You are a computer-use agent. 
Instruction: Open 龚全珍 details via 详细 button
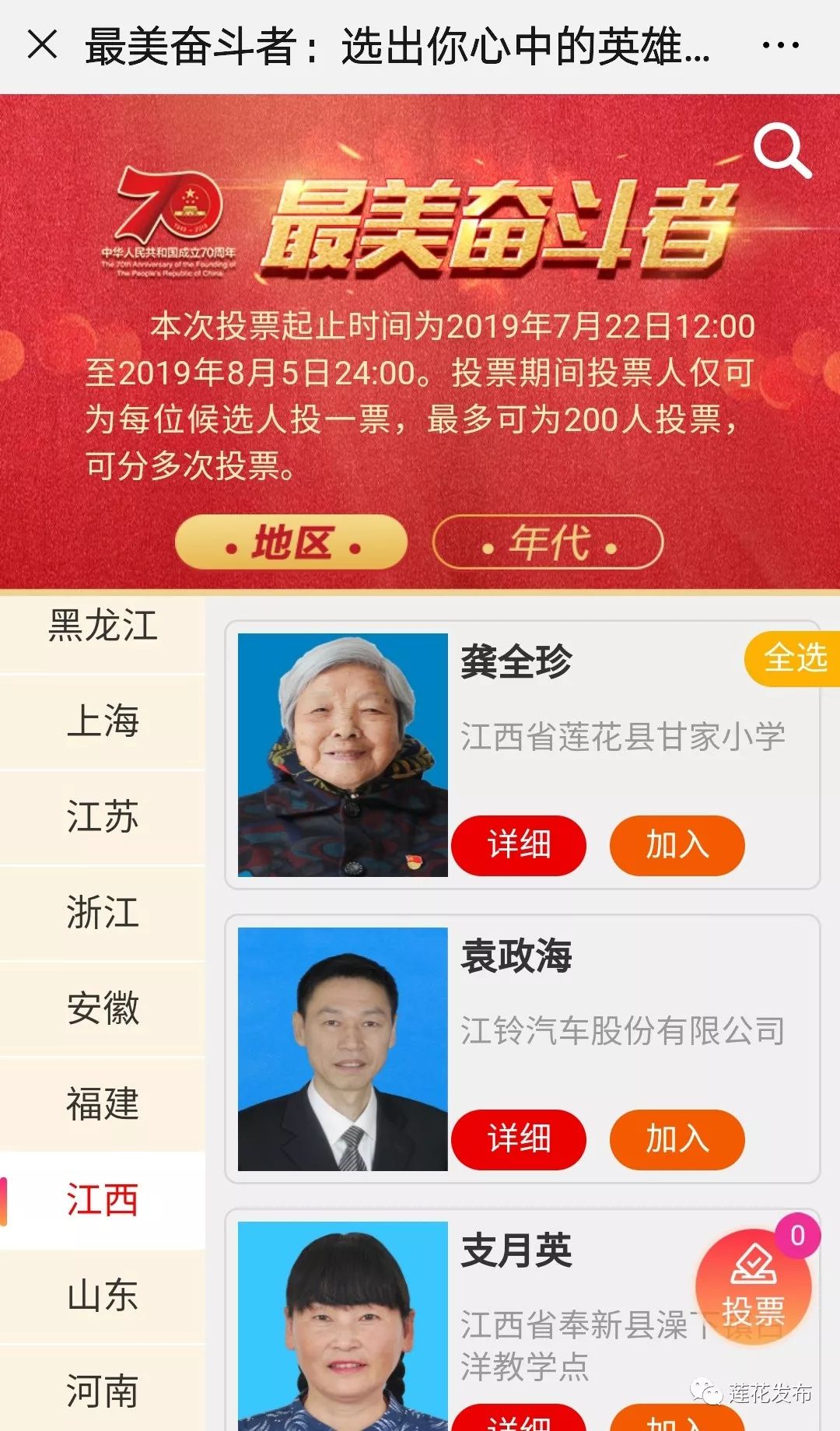pyautogui.click(x=518, y=846)
